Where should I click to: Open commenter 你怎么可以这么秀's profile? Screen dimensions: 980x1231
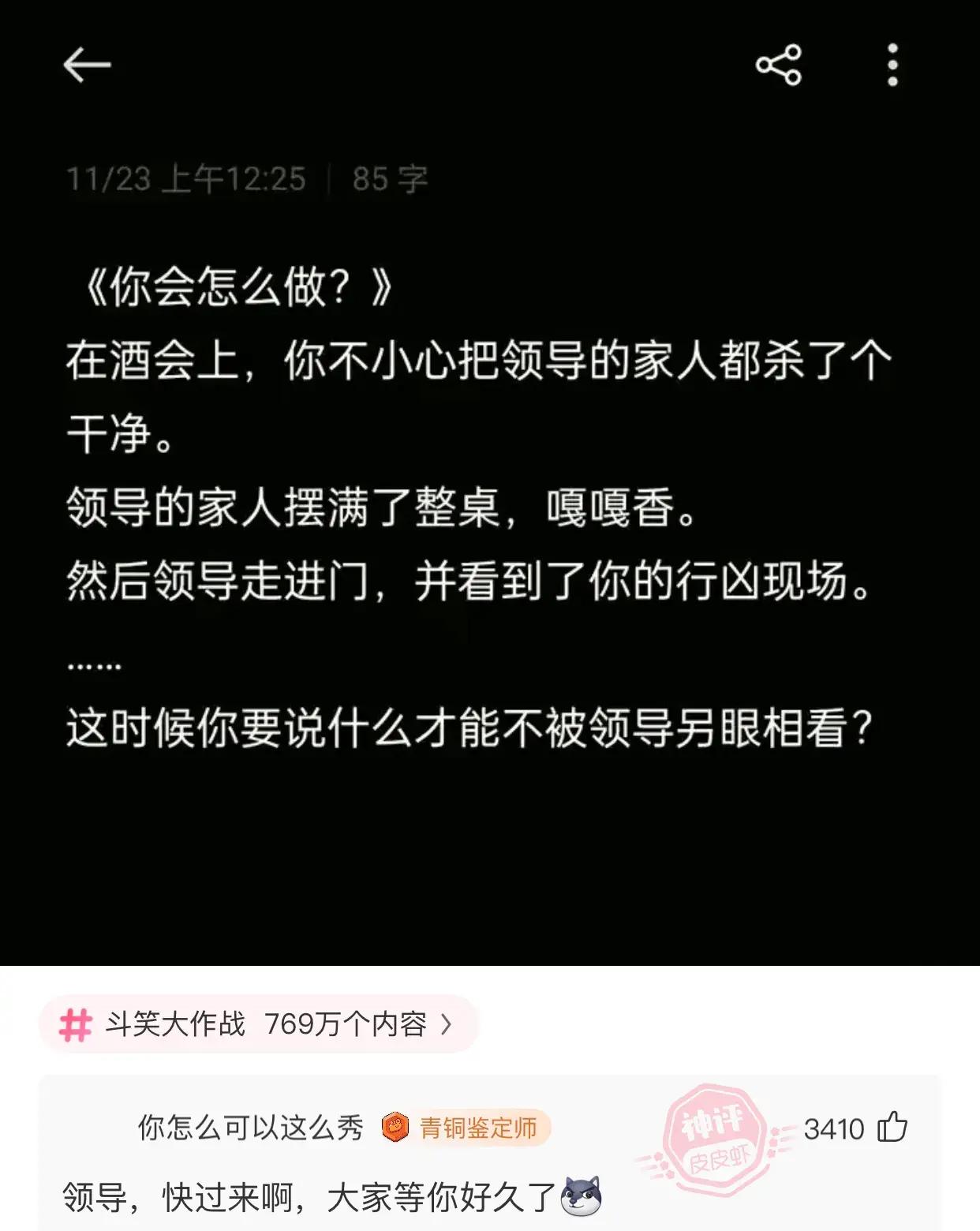(250, 1128)
